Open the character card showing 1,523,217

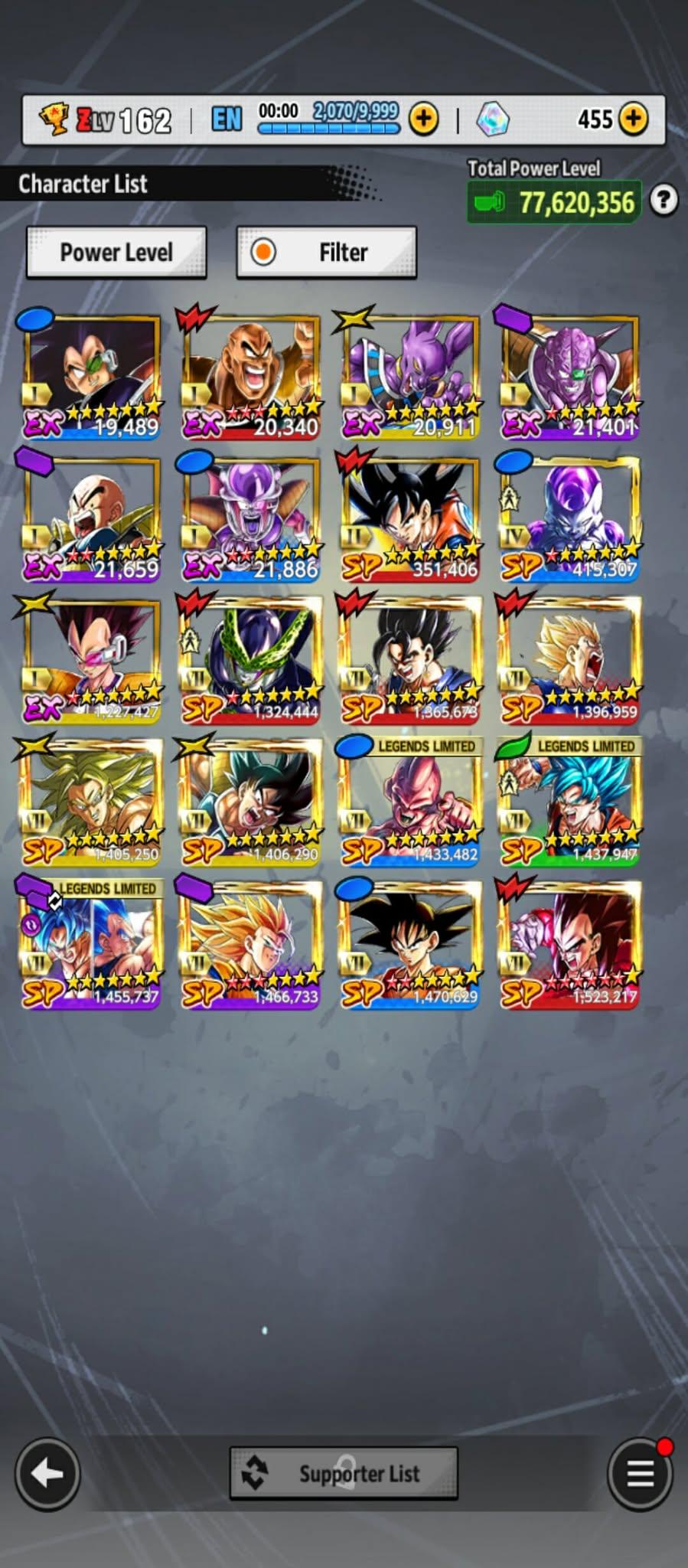pyautogui.click(x=570, y=945)
